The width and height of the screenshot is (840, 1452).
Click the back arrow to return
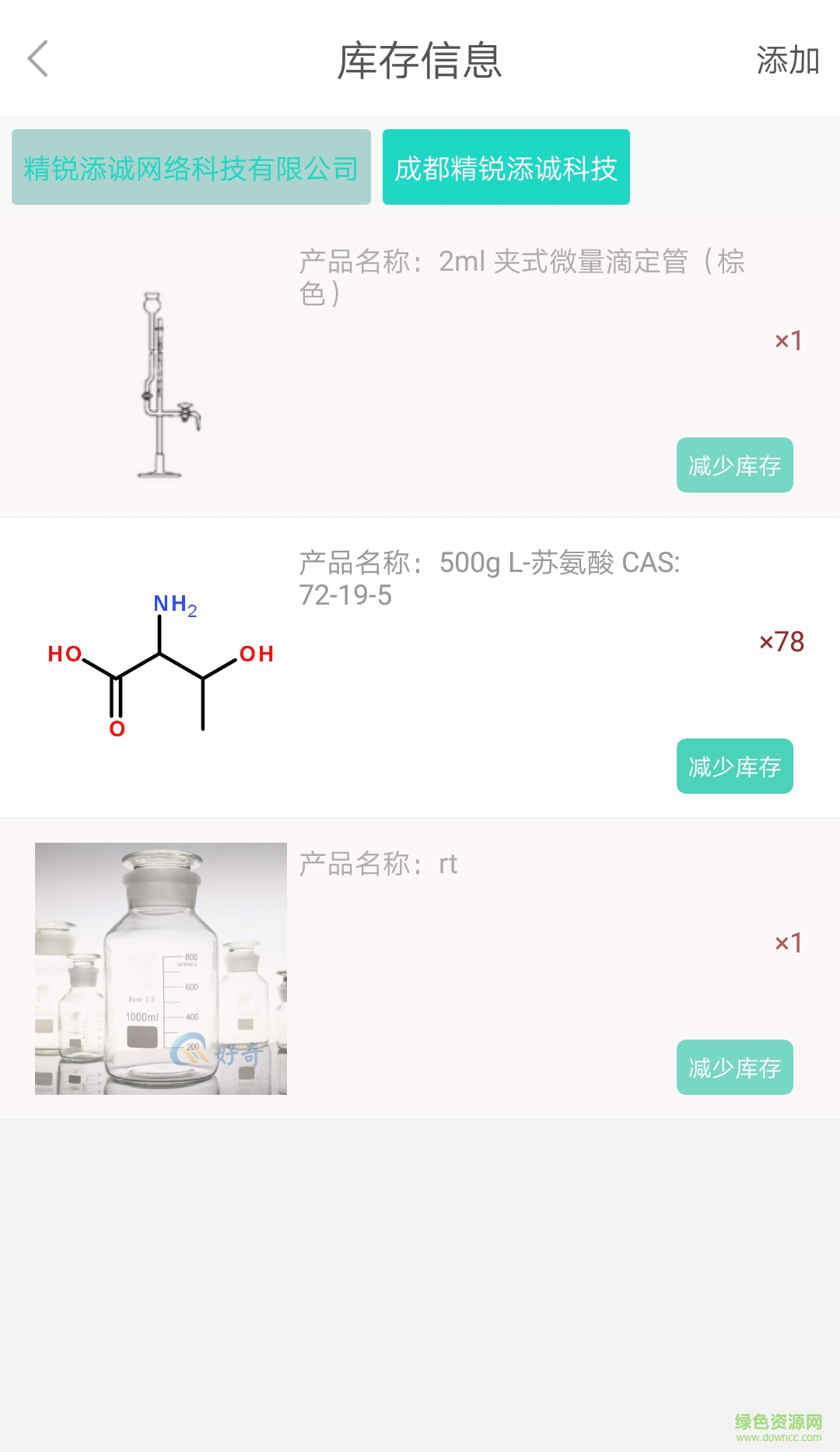39,60
